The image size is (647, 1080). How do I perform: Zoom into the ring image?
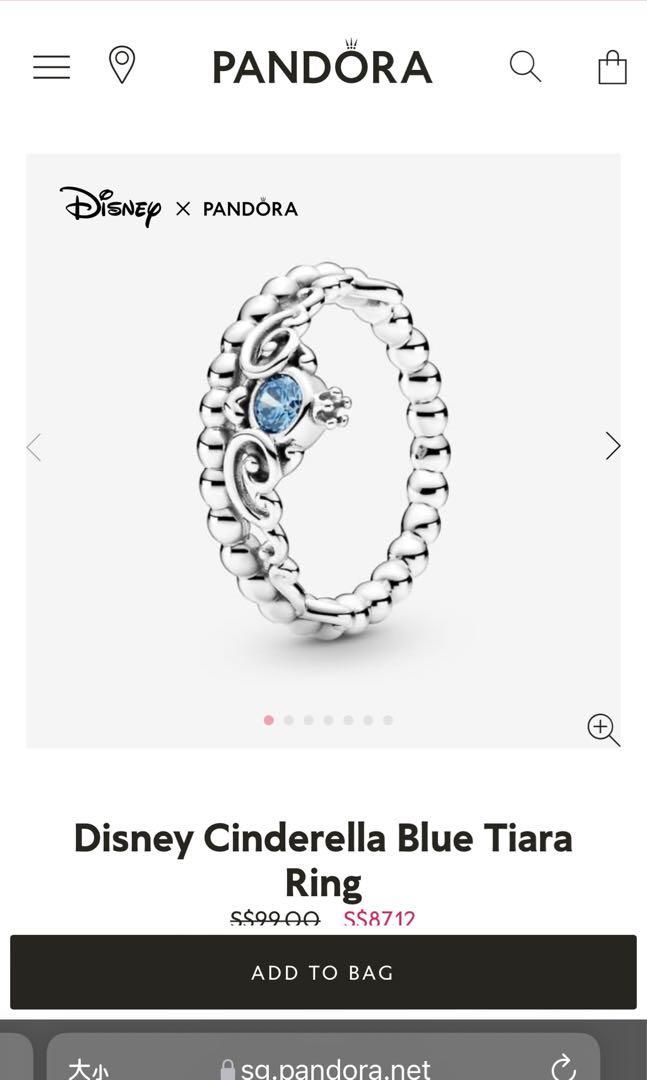[x=603, y=729]
